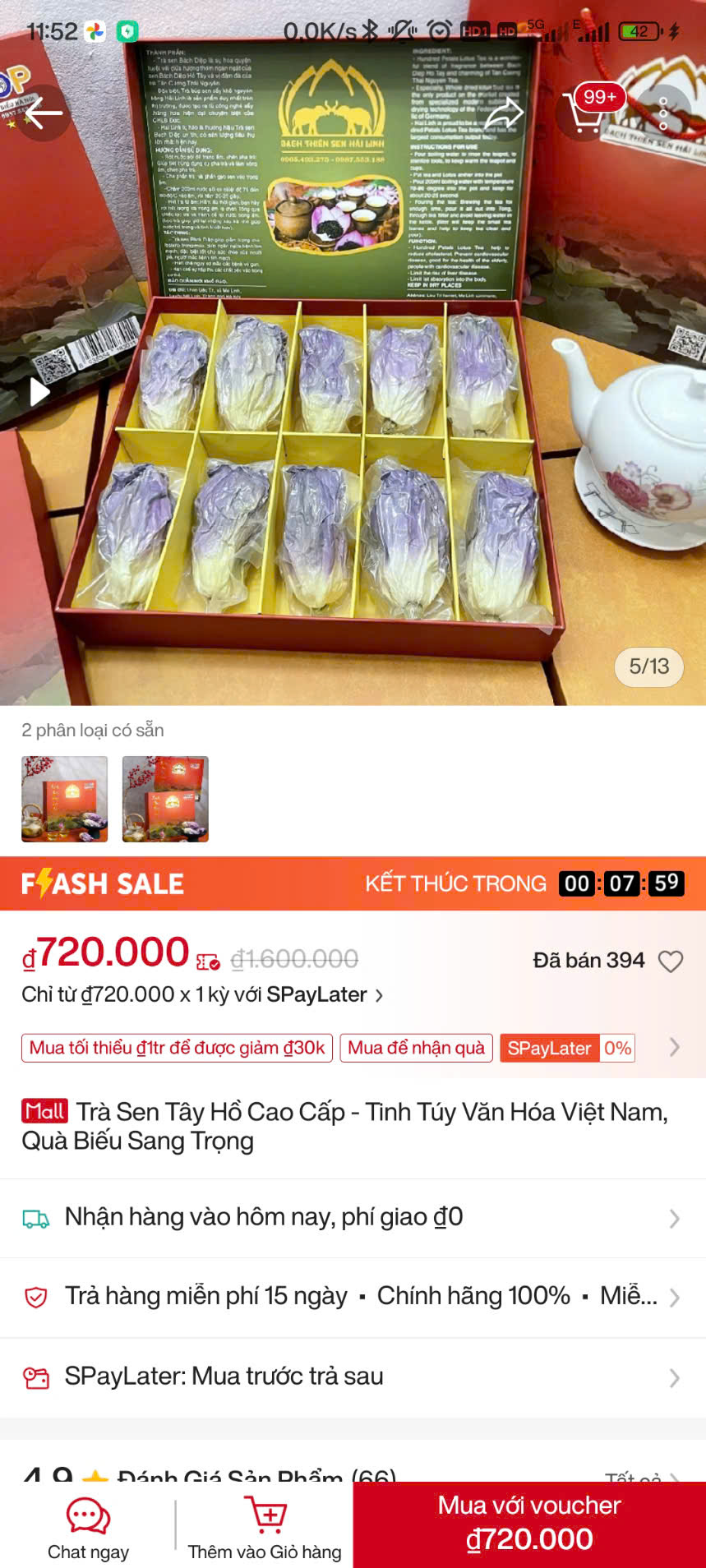Open SPayLater installment details link
The width and height of the screenshot is (706, 1568).
click(x=202, y=994)
